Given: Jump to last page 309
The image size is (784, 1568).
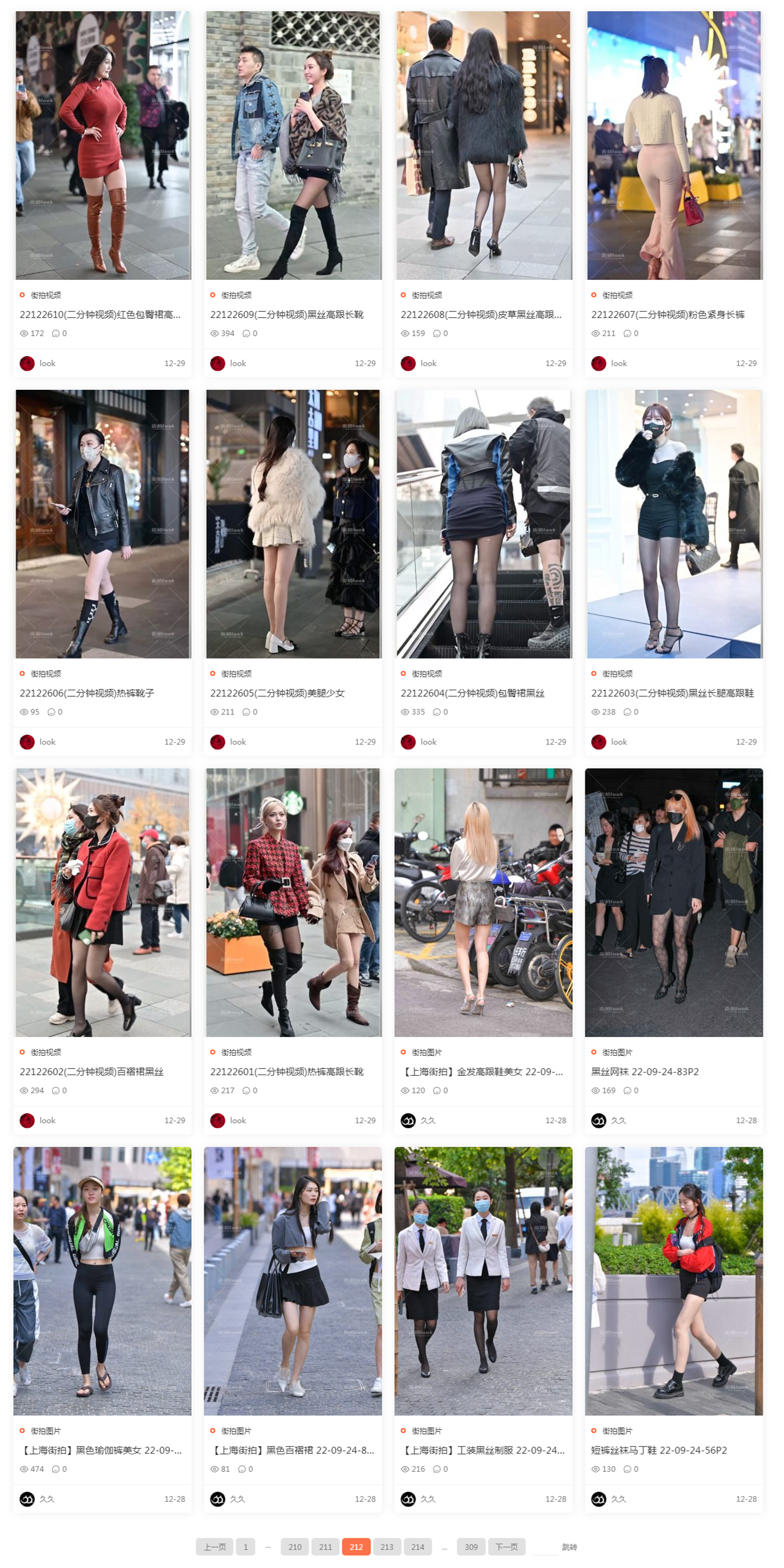Looking at the screenshot, I should coord(471,1547).
